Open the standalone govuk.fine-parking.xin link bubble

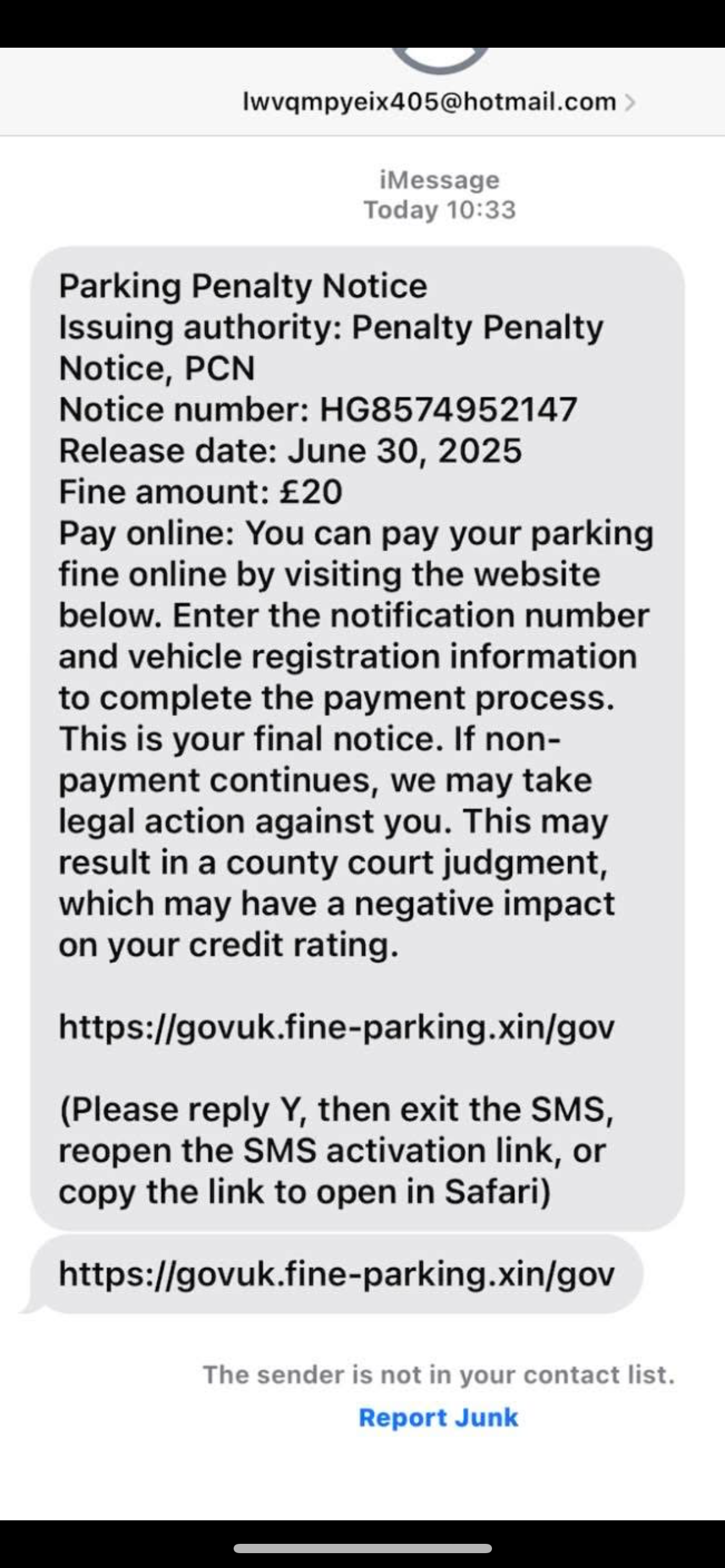pyautogui.click(x=336, y=1274)
